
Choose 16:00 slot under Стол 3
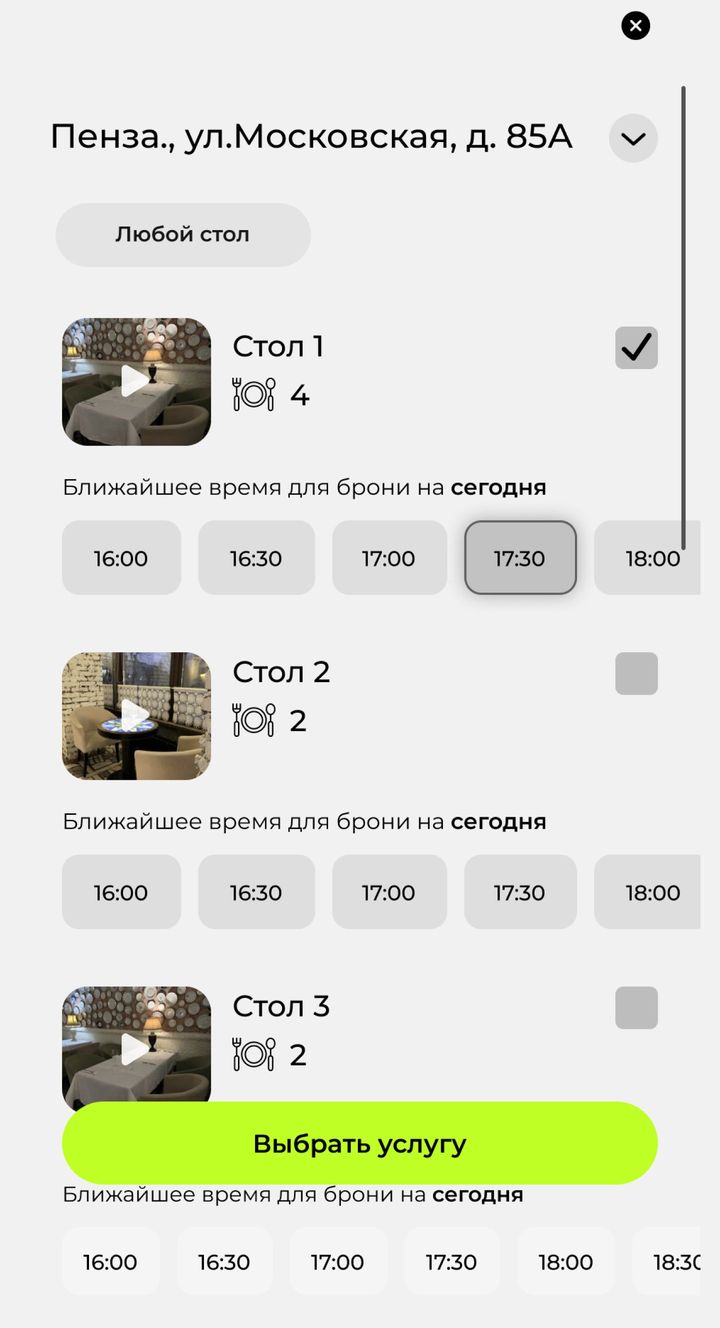[x=110, y=1262]
